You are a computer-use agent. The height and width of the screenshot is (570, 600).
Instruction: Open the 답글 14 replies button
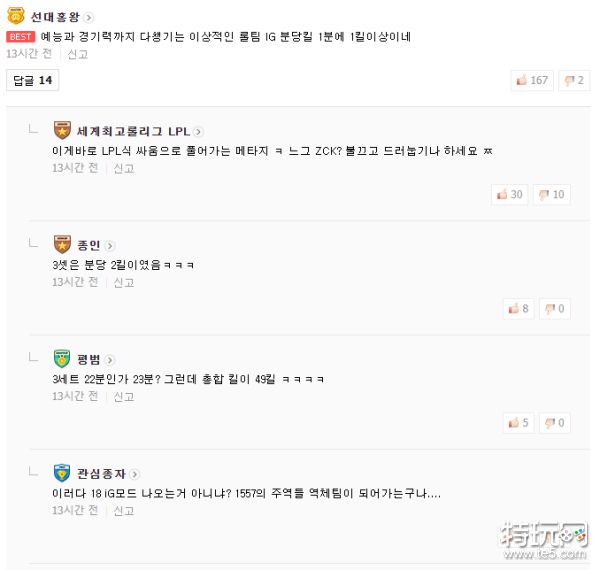(33, 80)
